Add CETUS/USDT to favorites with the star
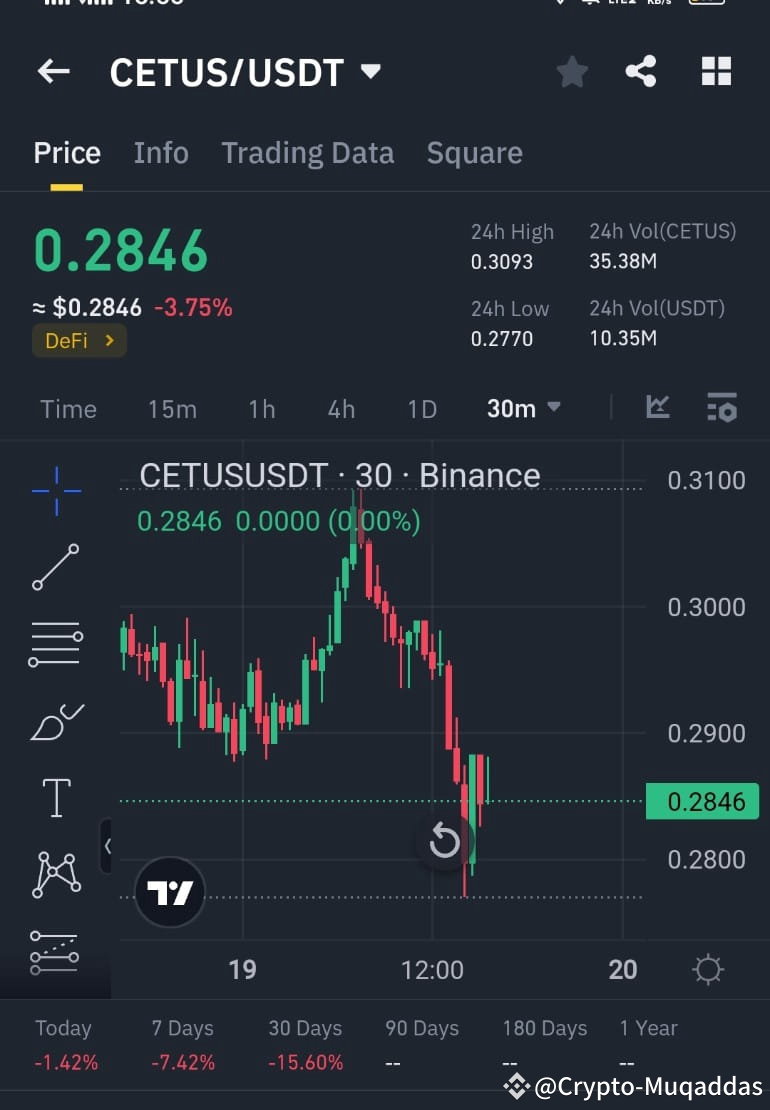 pyautogui.click(x=571, y=71)
